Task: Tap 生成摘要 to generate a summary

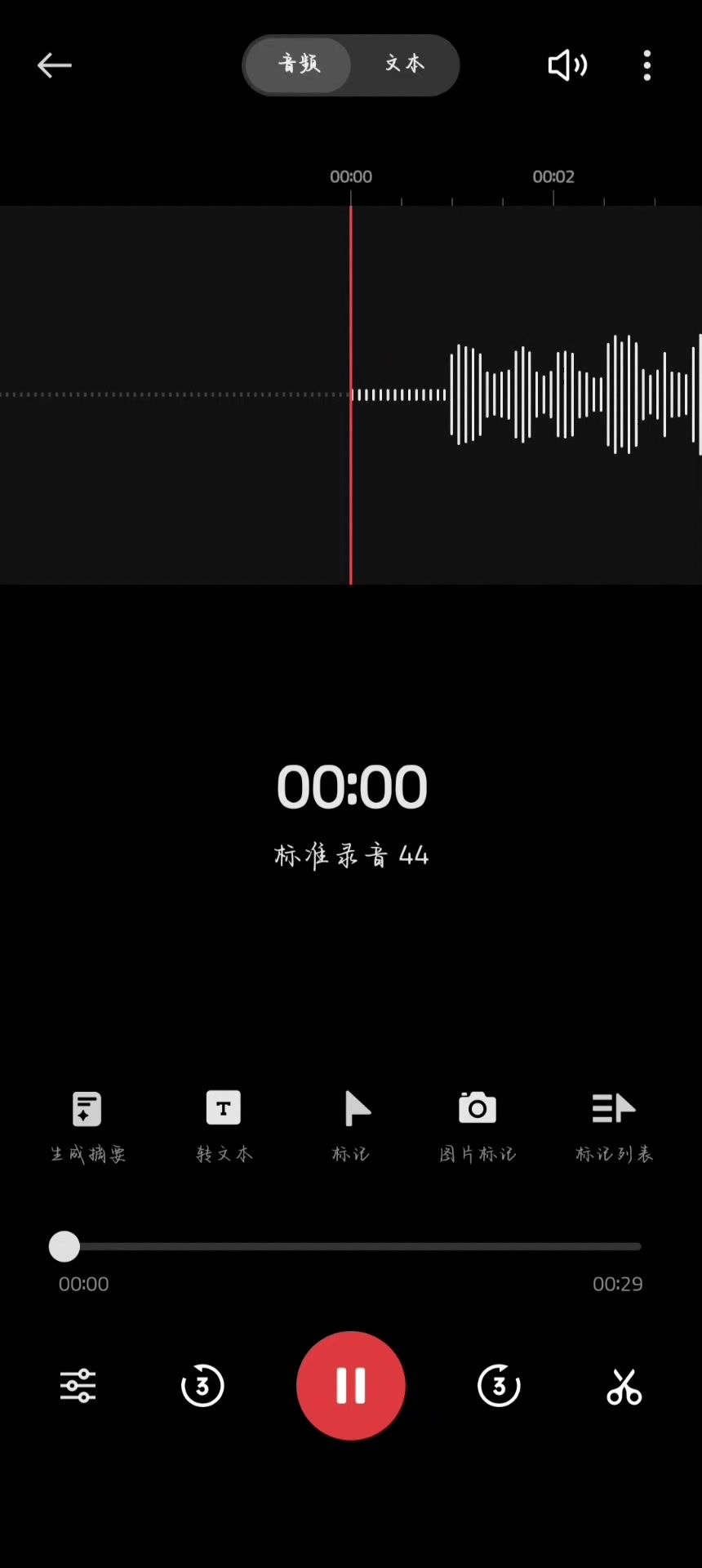Action: 87,1125
